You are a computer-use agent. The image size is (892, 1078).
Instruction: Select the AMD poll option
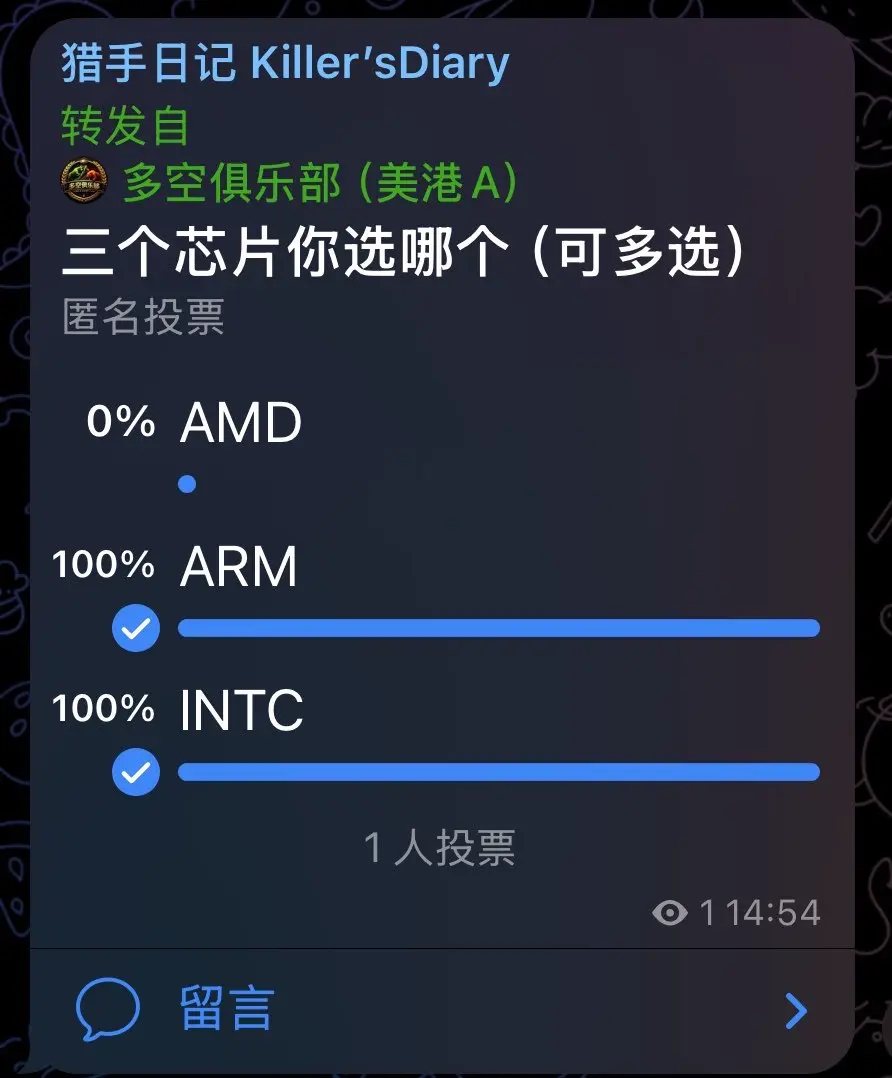click(239, 423)
